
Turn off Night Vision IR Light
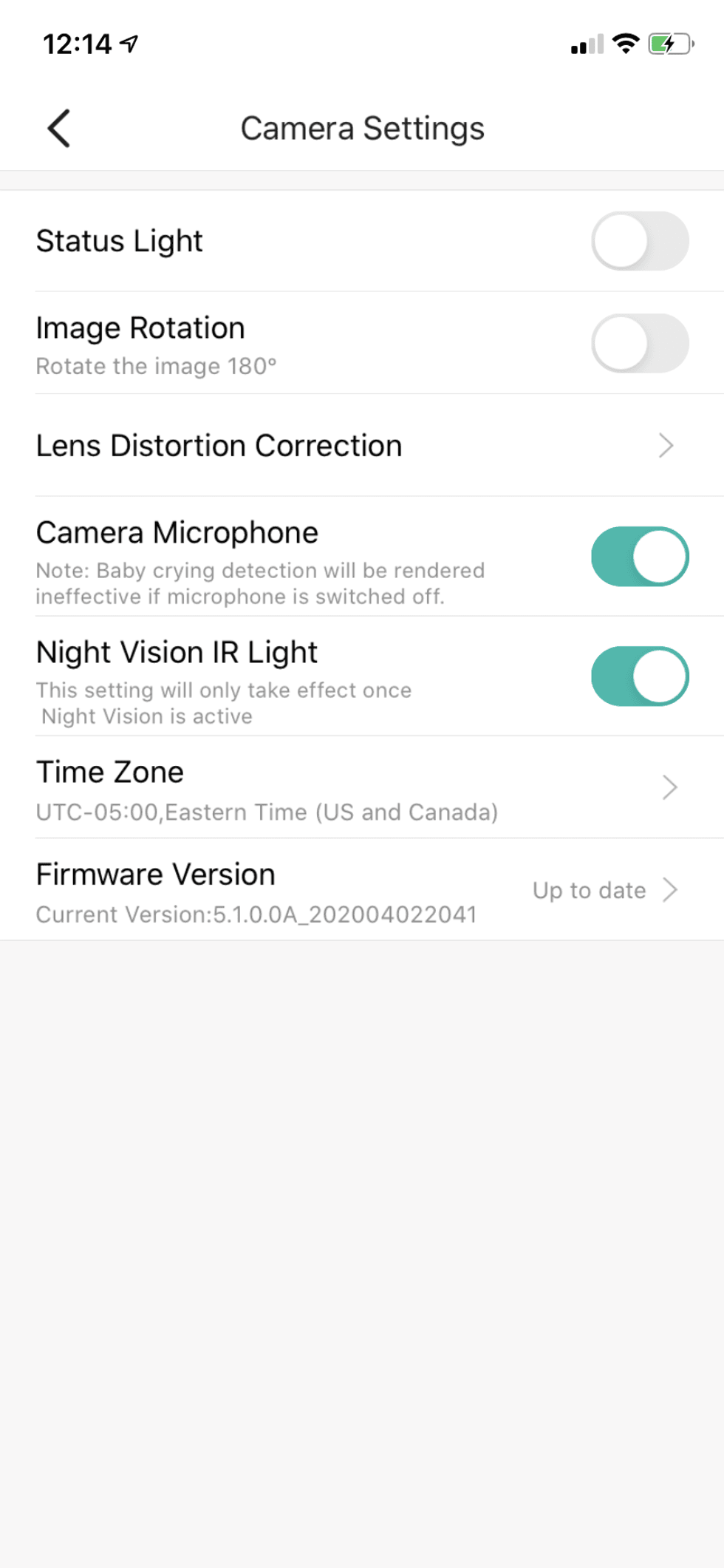click(x=640, y=675)
